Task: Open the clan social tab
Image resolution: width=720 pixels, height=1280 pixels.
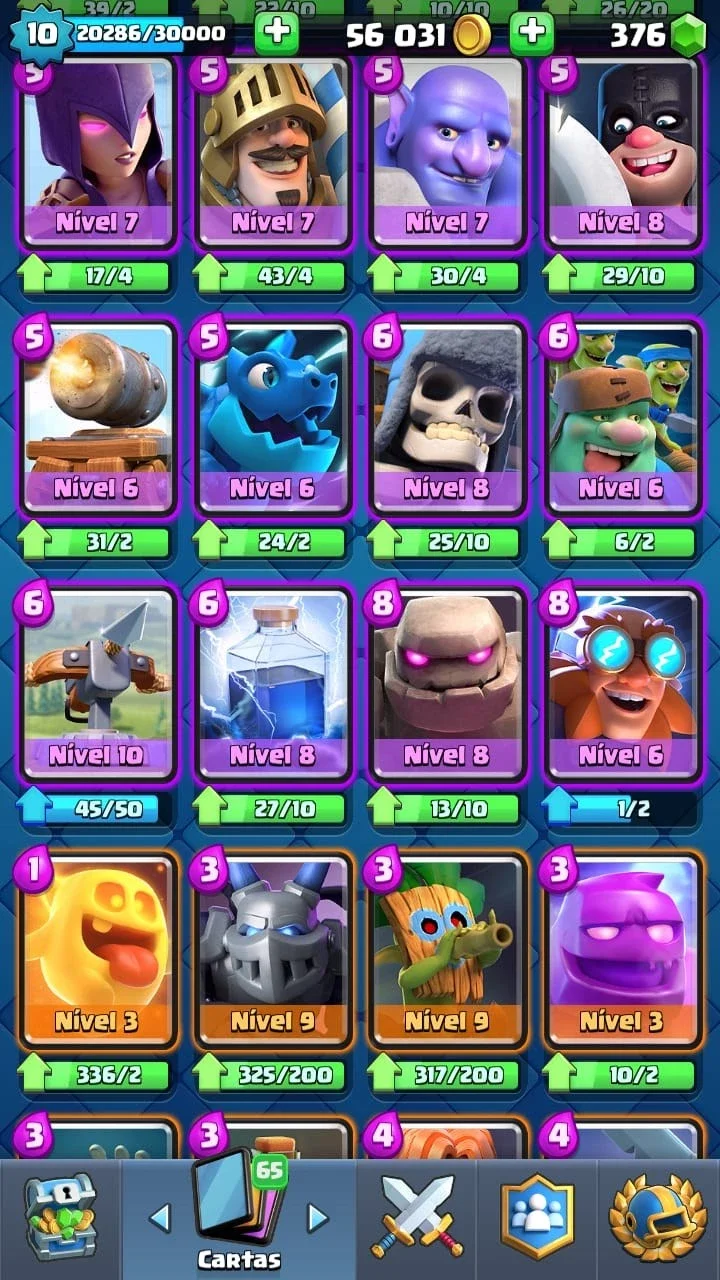Action: [x=538, y=1218]
